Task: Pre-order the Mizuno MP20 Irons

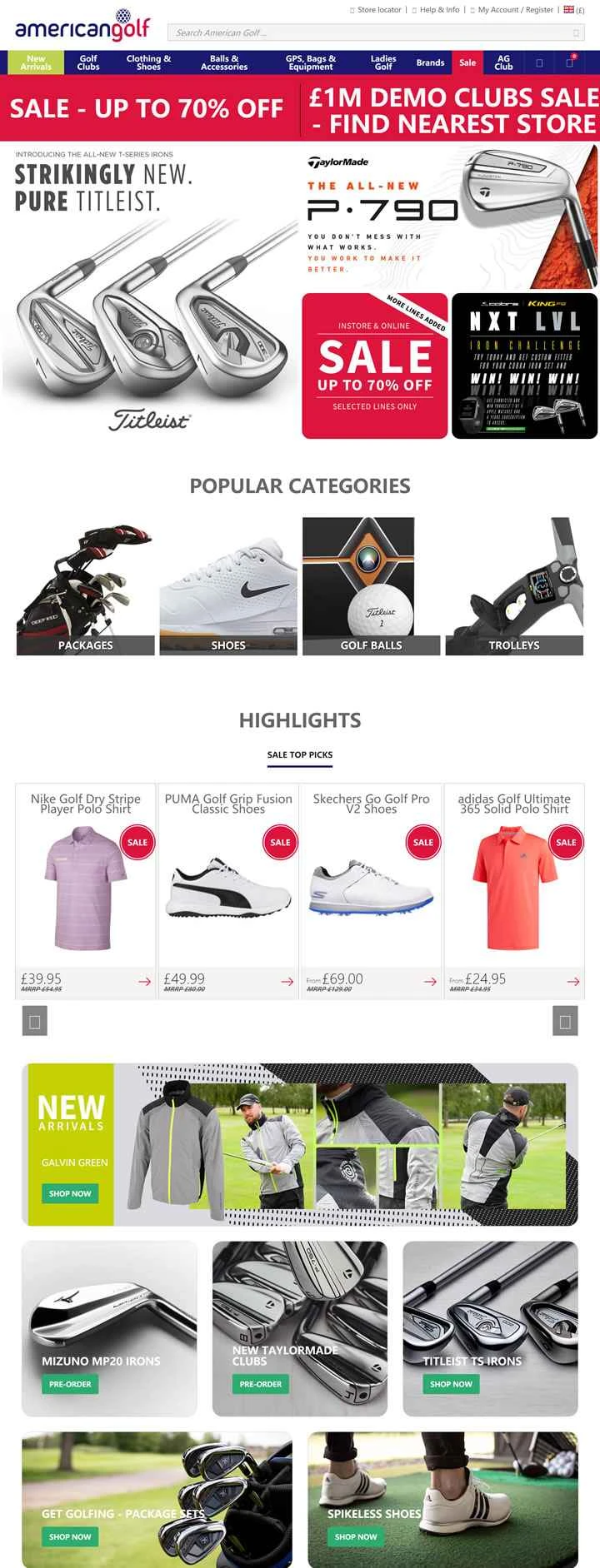Action: click(x=70, y=1384)
